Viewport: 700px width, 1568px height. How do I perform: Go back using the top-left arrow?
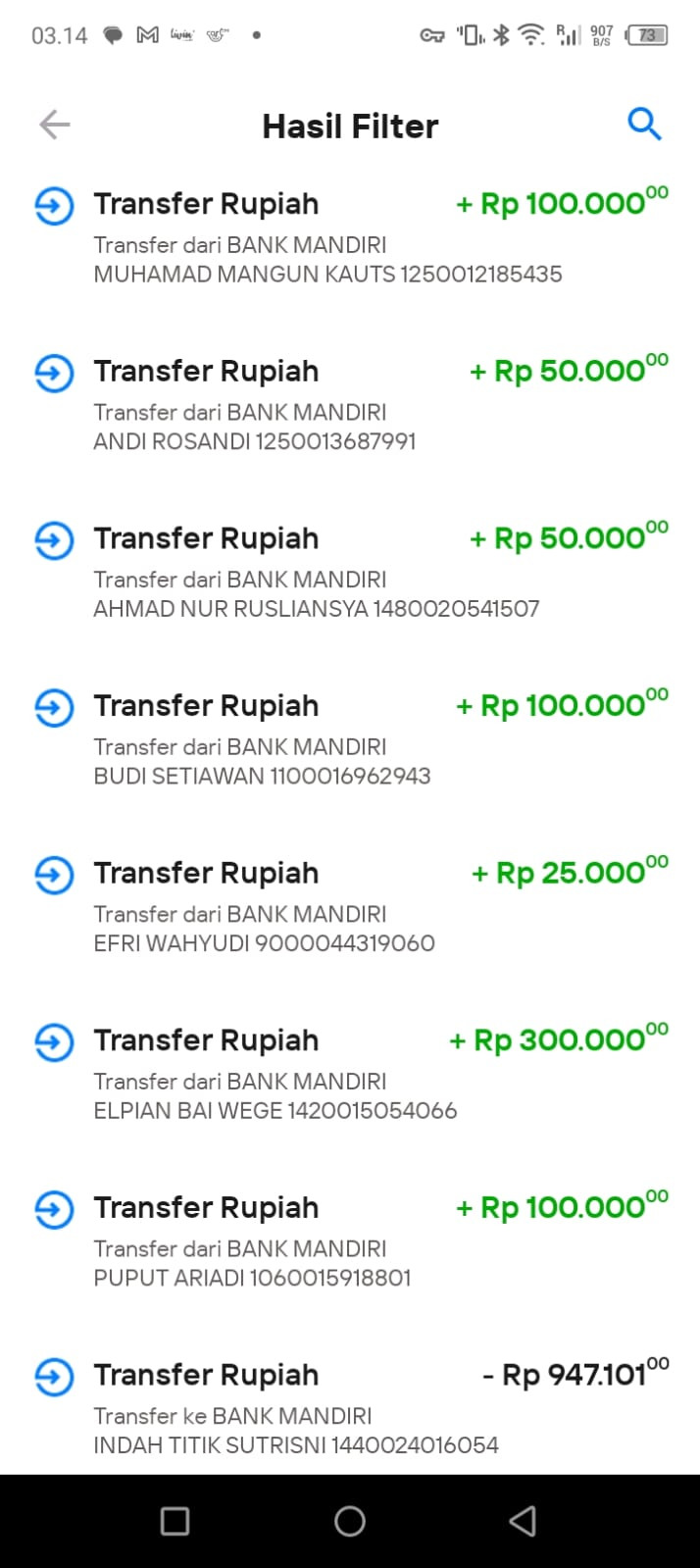(x=55, y=125)
